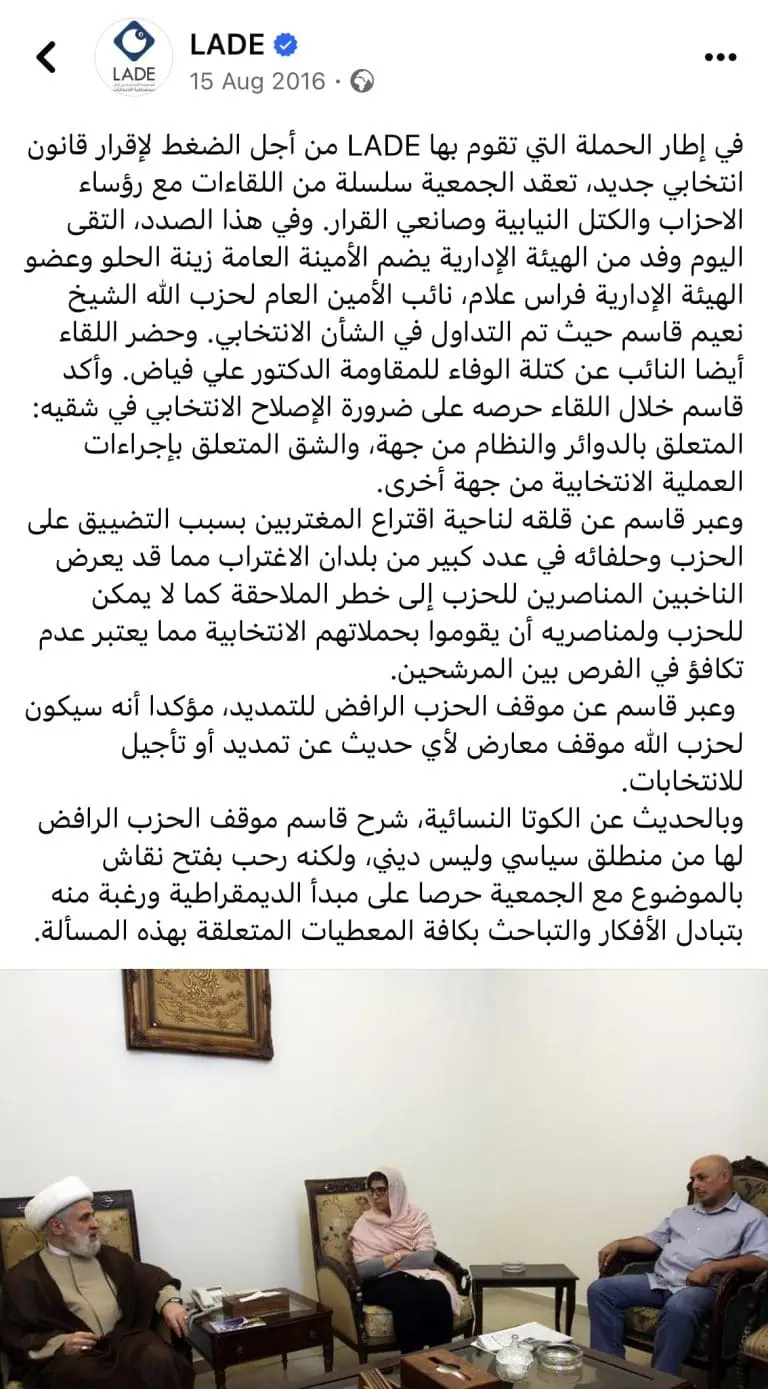
Task: Open the LADE profile picture
Action: tap(134, 58)
